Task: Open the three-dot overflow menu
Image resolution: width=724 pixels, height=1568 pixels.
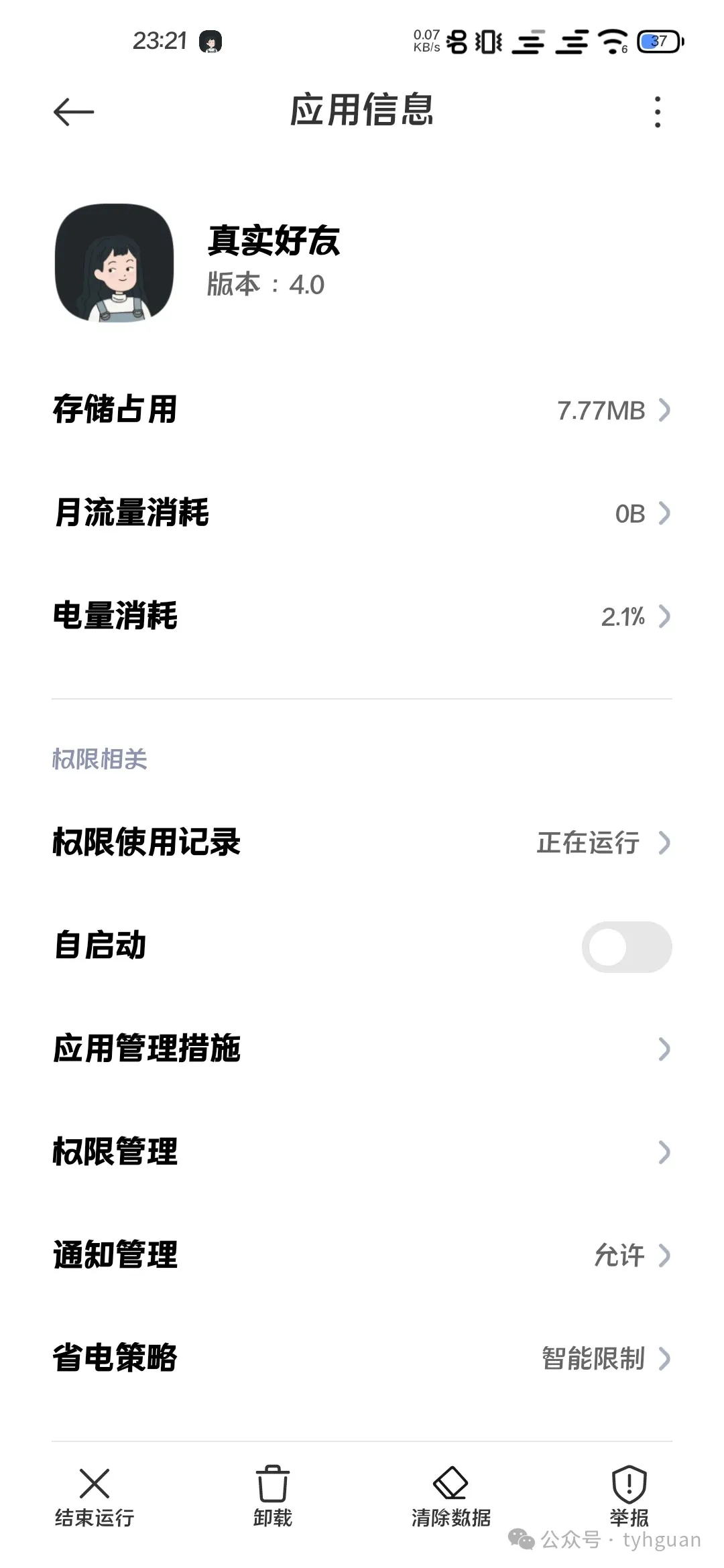Action: pyautogui.click(x=658, y=112)
